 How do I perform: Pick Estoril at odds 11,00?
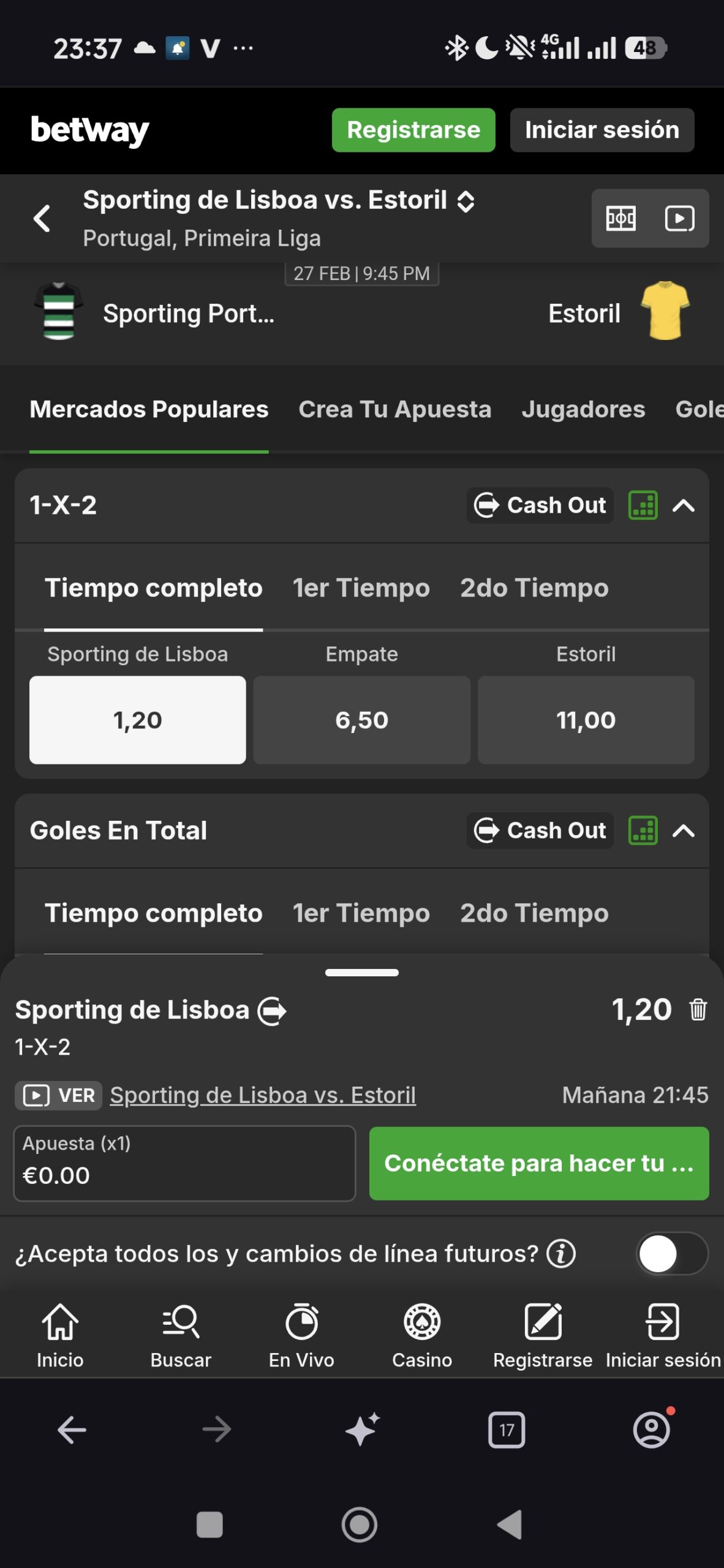(x=586, y=720)
